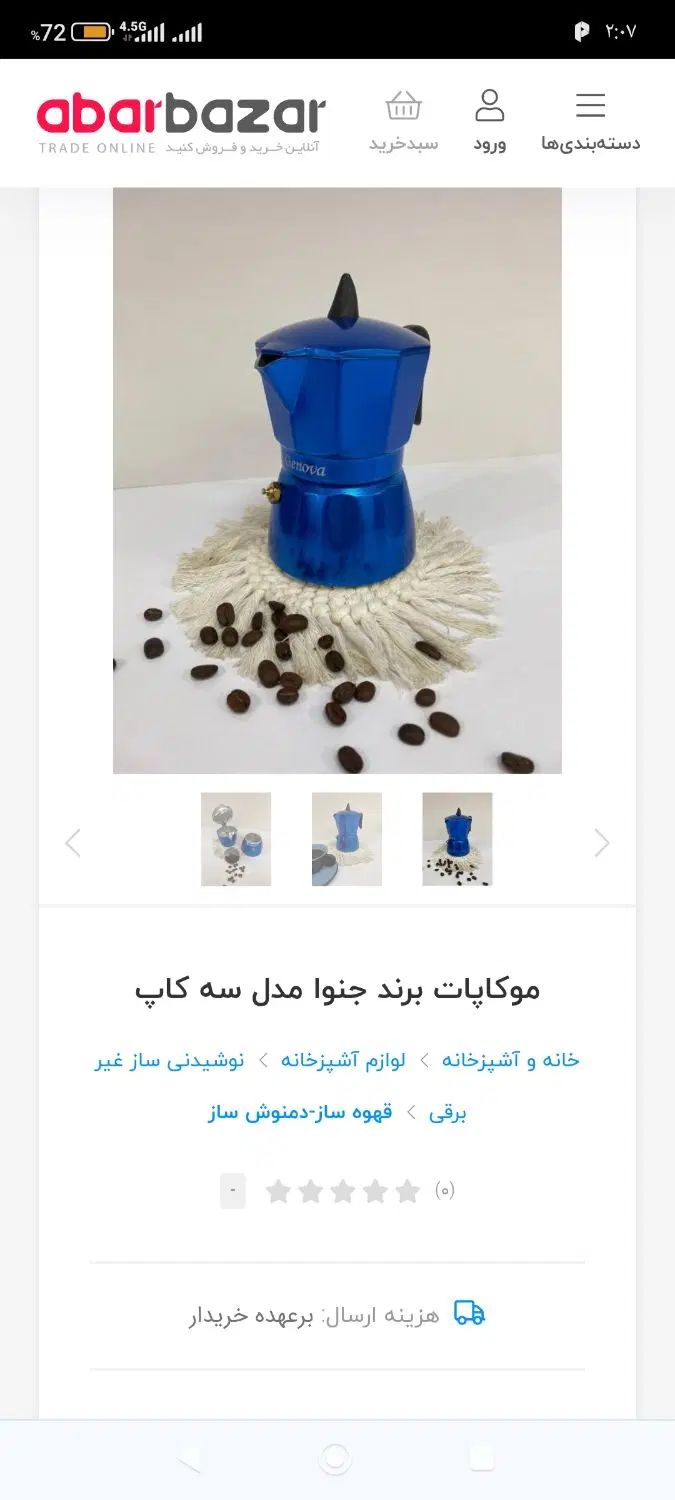Go to the system home screen
Viewport: 675px width, 1500px height.
(x=336, y=1460)
